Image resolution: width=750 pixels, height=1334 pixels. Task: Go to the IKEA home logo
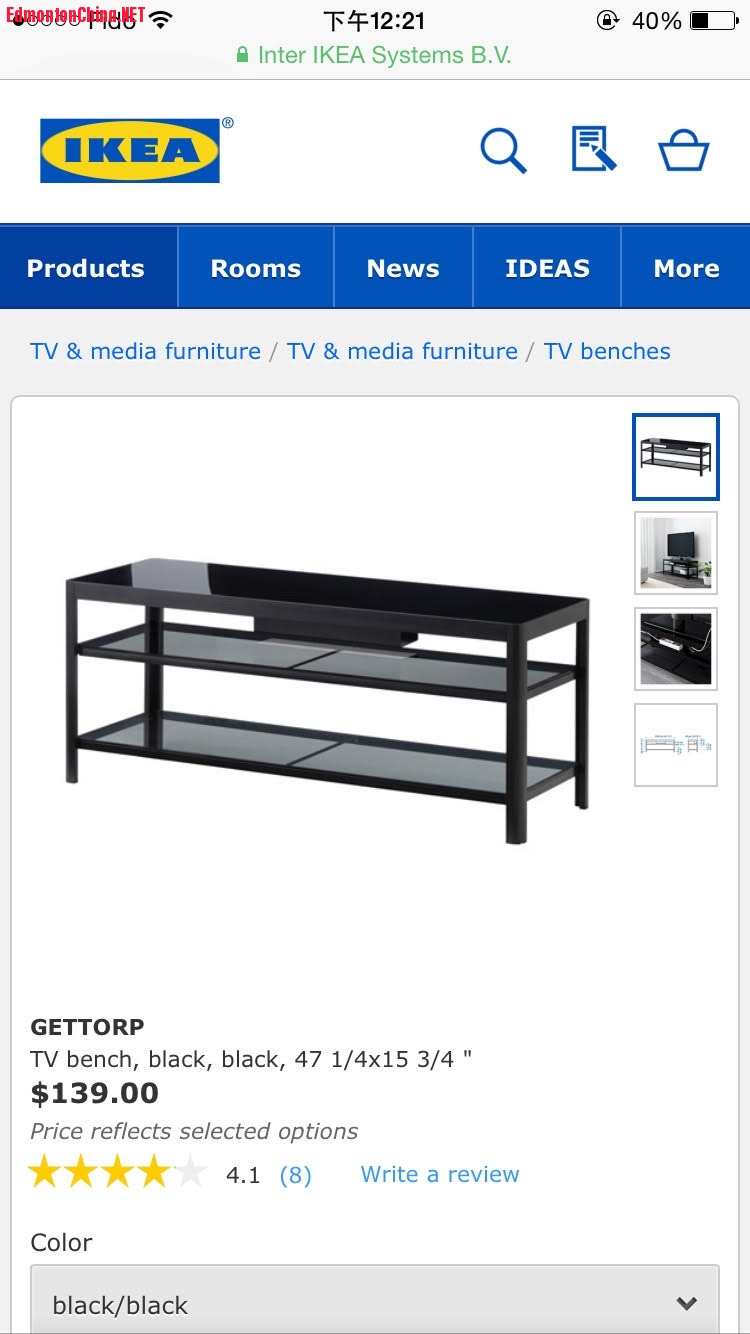coord(130,151)
